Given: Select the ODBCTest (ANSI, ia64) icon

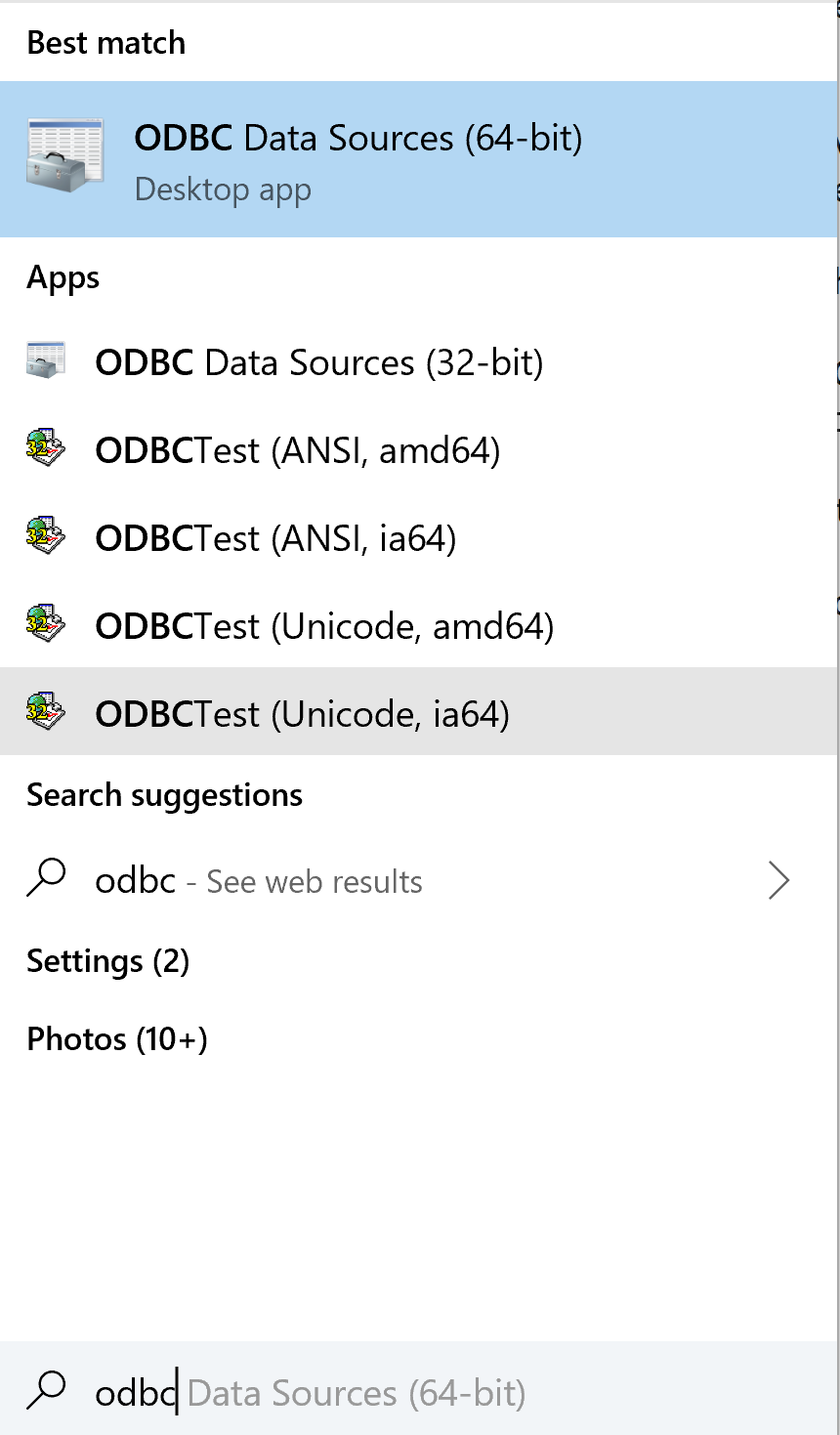Looking at the screenshot, I should 45,536.
